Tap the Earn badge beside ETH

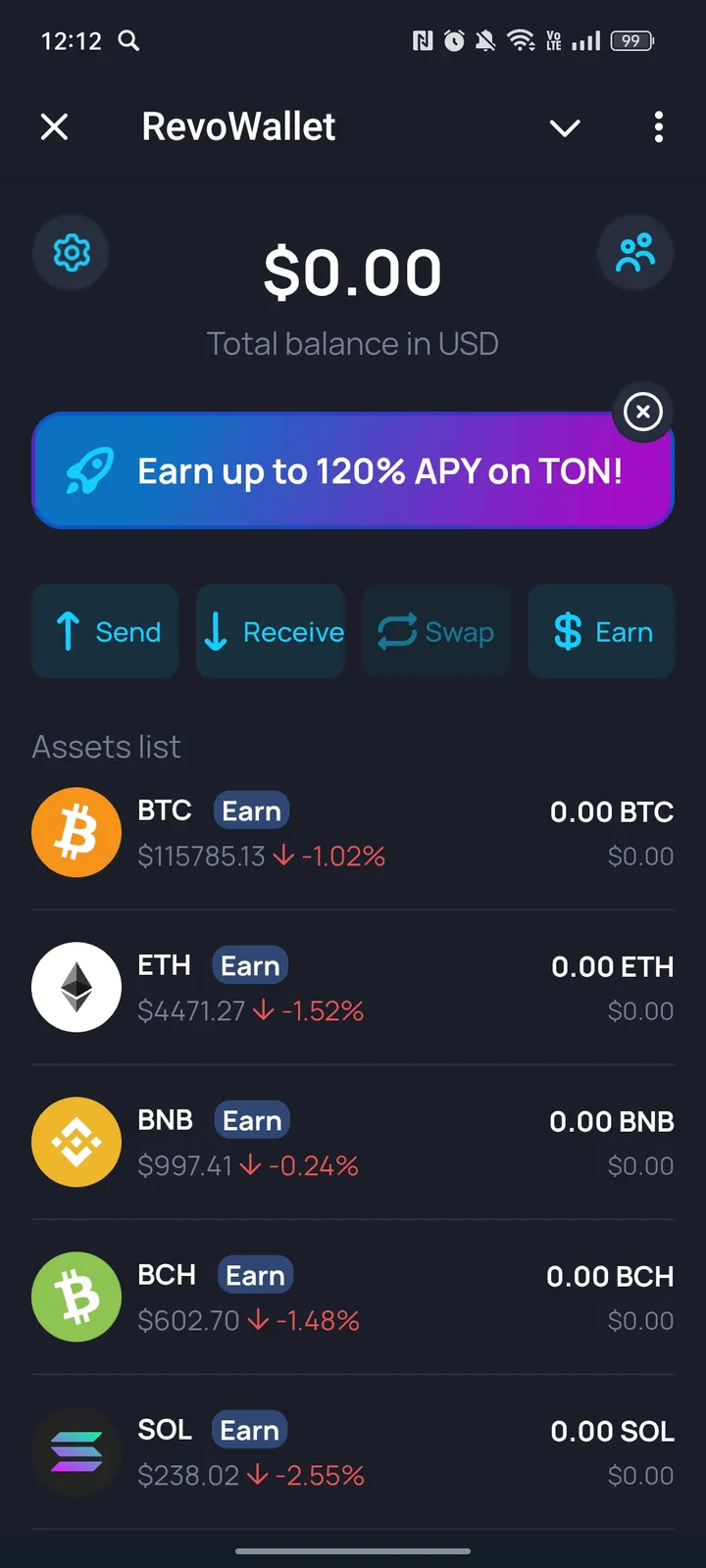pos(249,965)
